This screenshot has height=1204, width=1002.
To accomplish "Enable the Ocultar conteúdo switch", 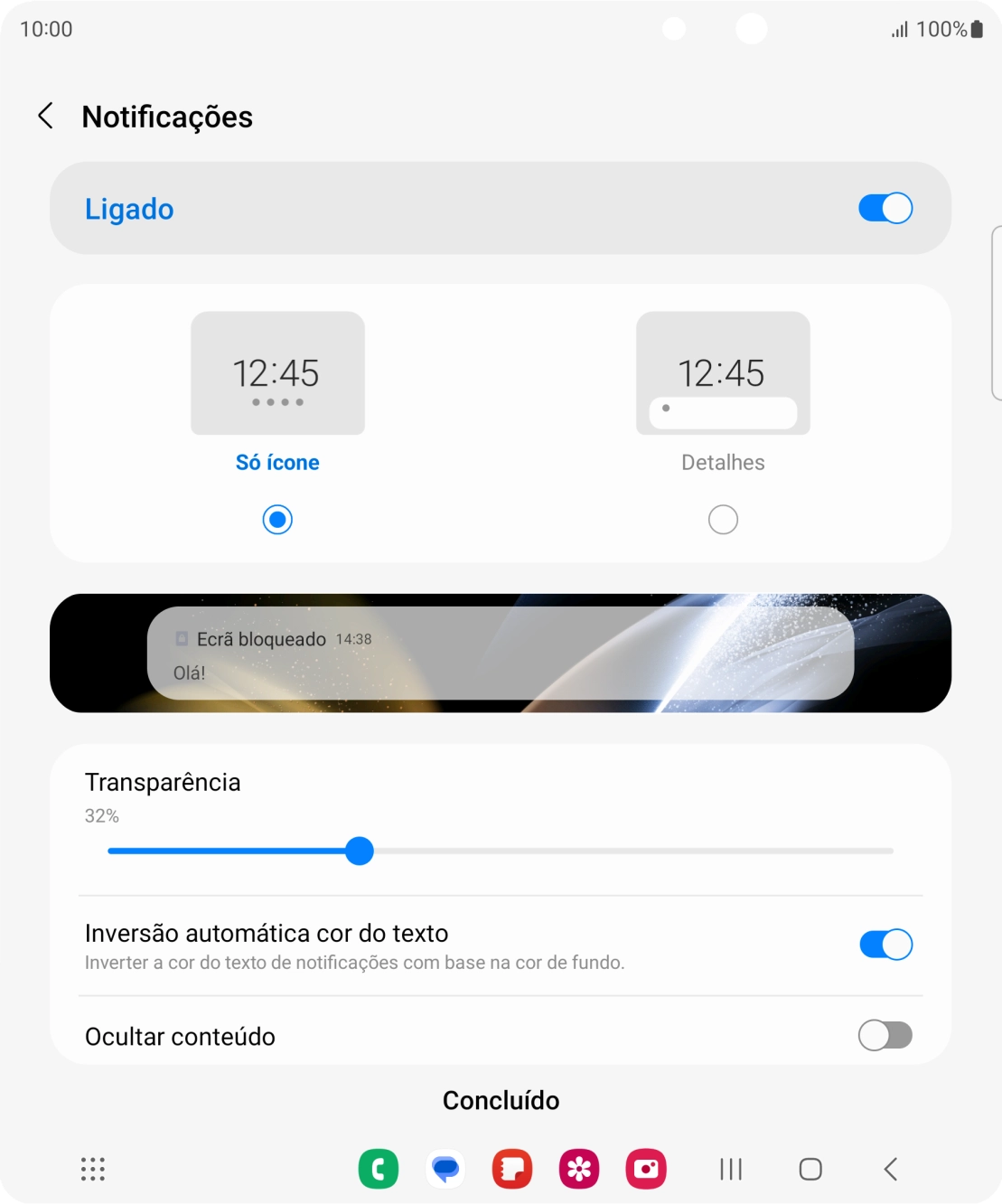I will click(885, 1035).
